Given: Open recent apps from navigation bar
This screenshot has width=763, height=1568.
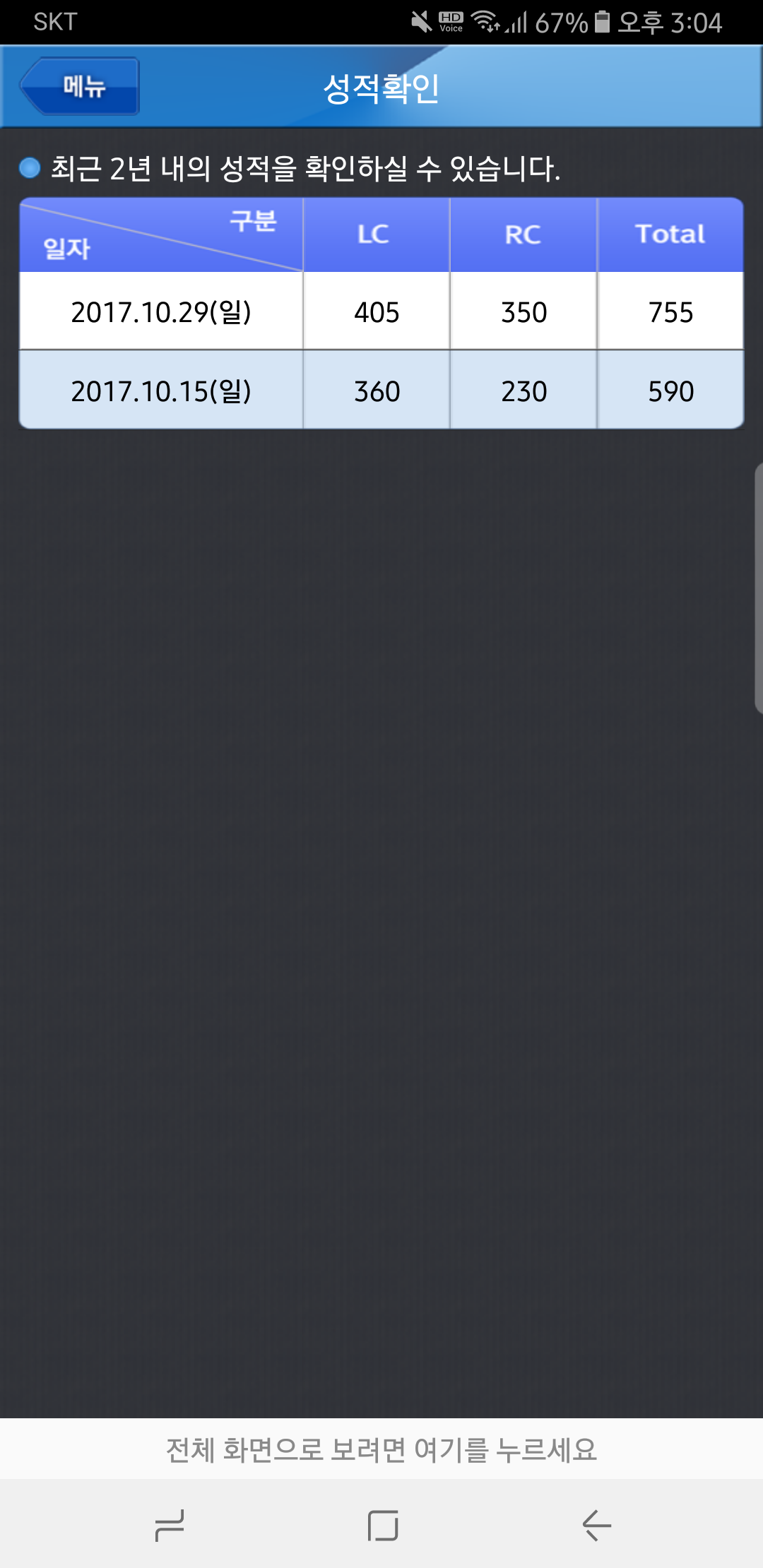Looking at the screenshot, I should point(170,1526).
